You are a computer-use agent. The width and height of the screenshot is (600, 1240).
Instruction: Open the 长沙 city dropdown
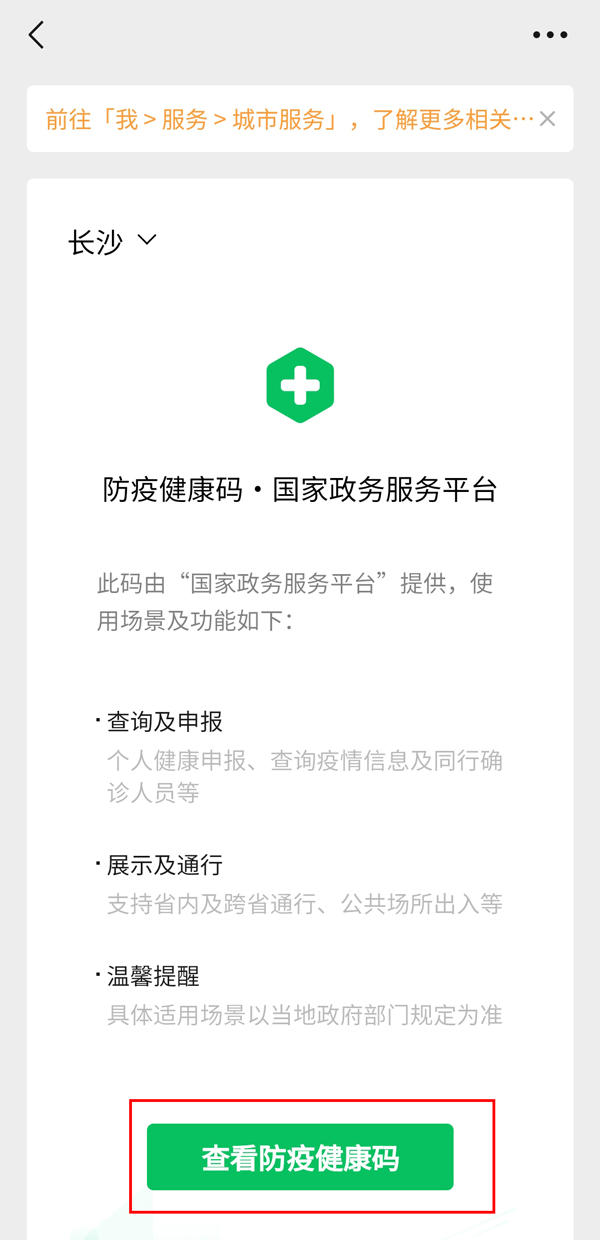pyautogui.click(x=112, y=242)
